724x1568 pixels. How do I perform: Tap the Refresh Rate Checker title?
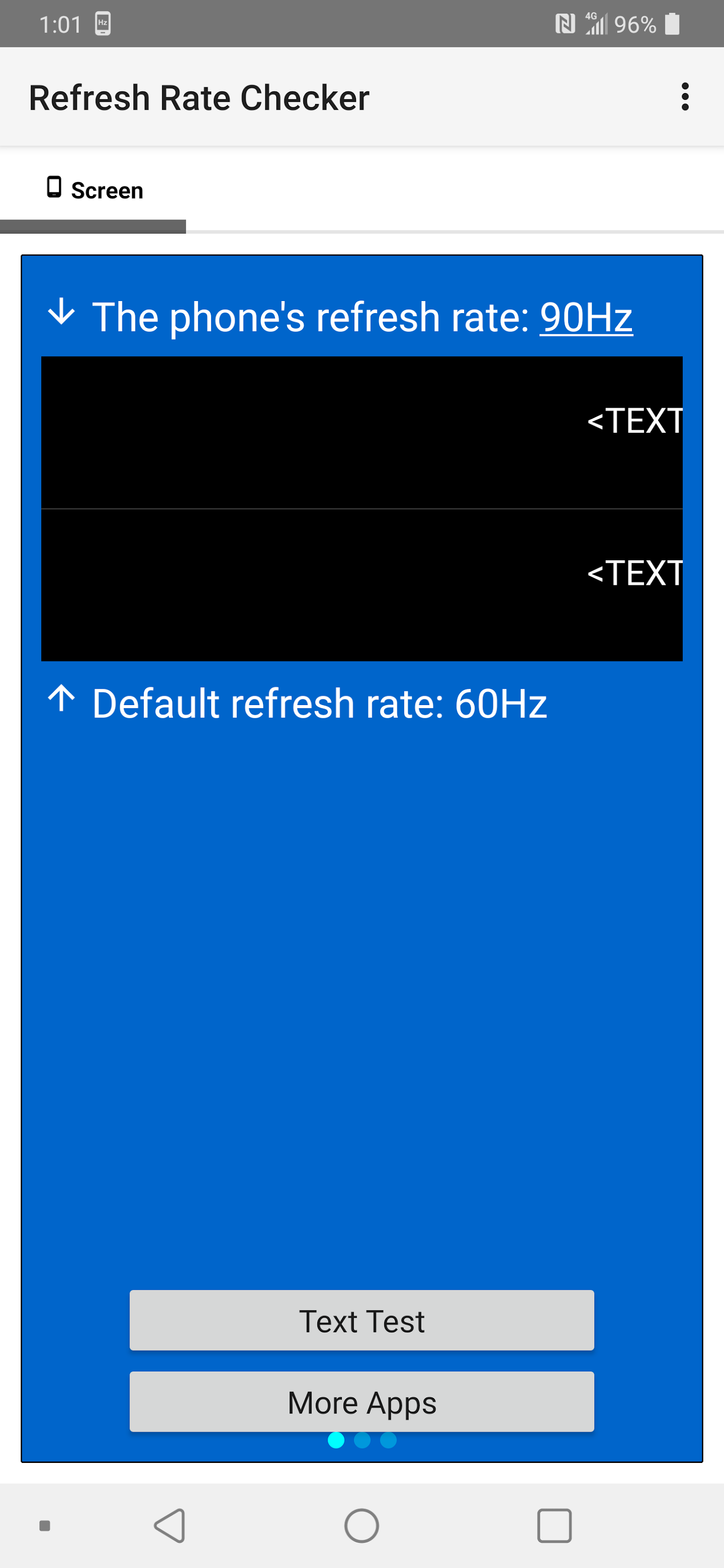[199, 97]
